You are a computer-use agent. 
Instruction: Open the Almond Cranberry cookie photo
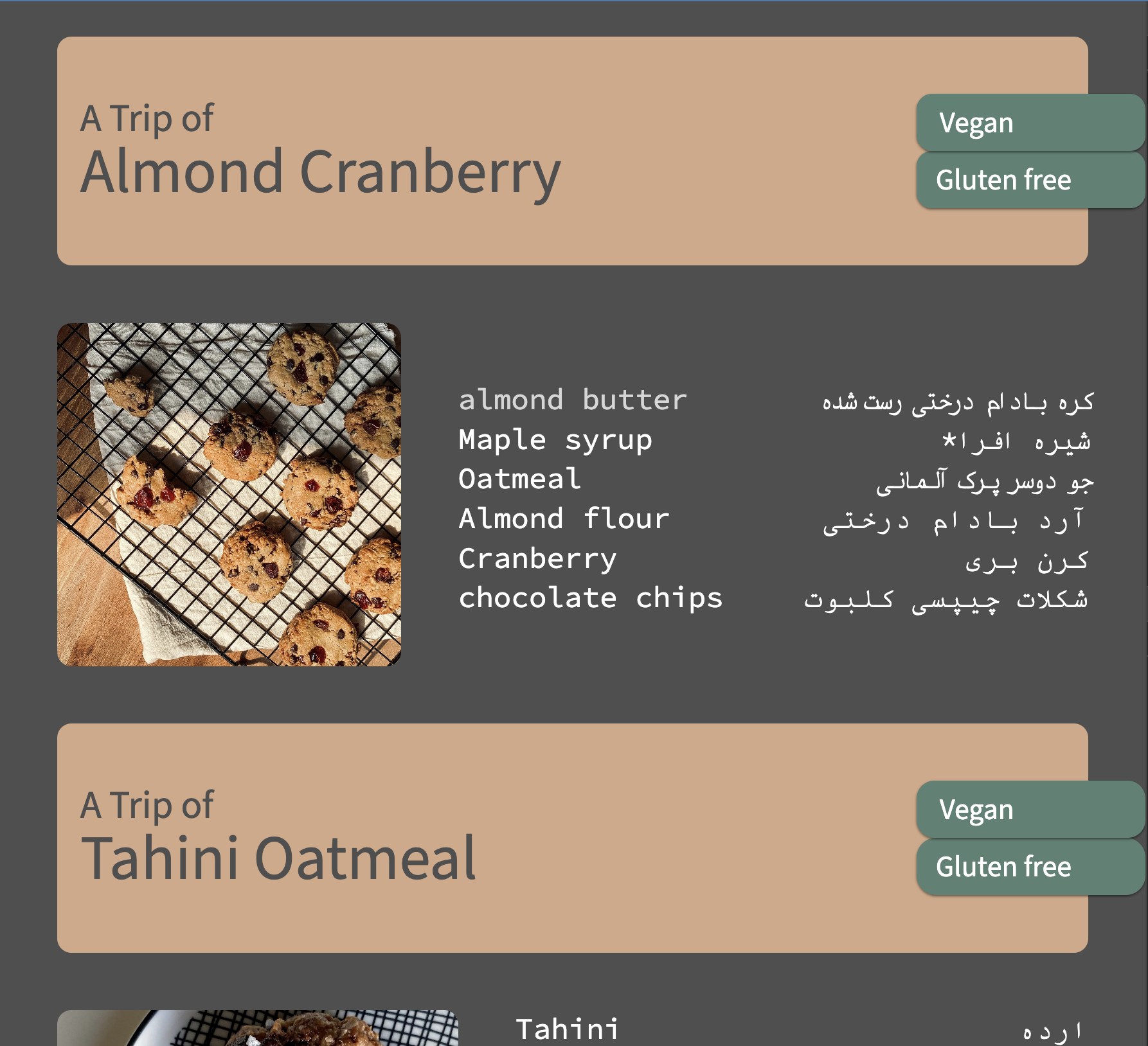[x=229, y=494]
